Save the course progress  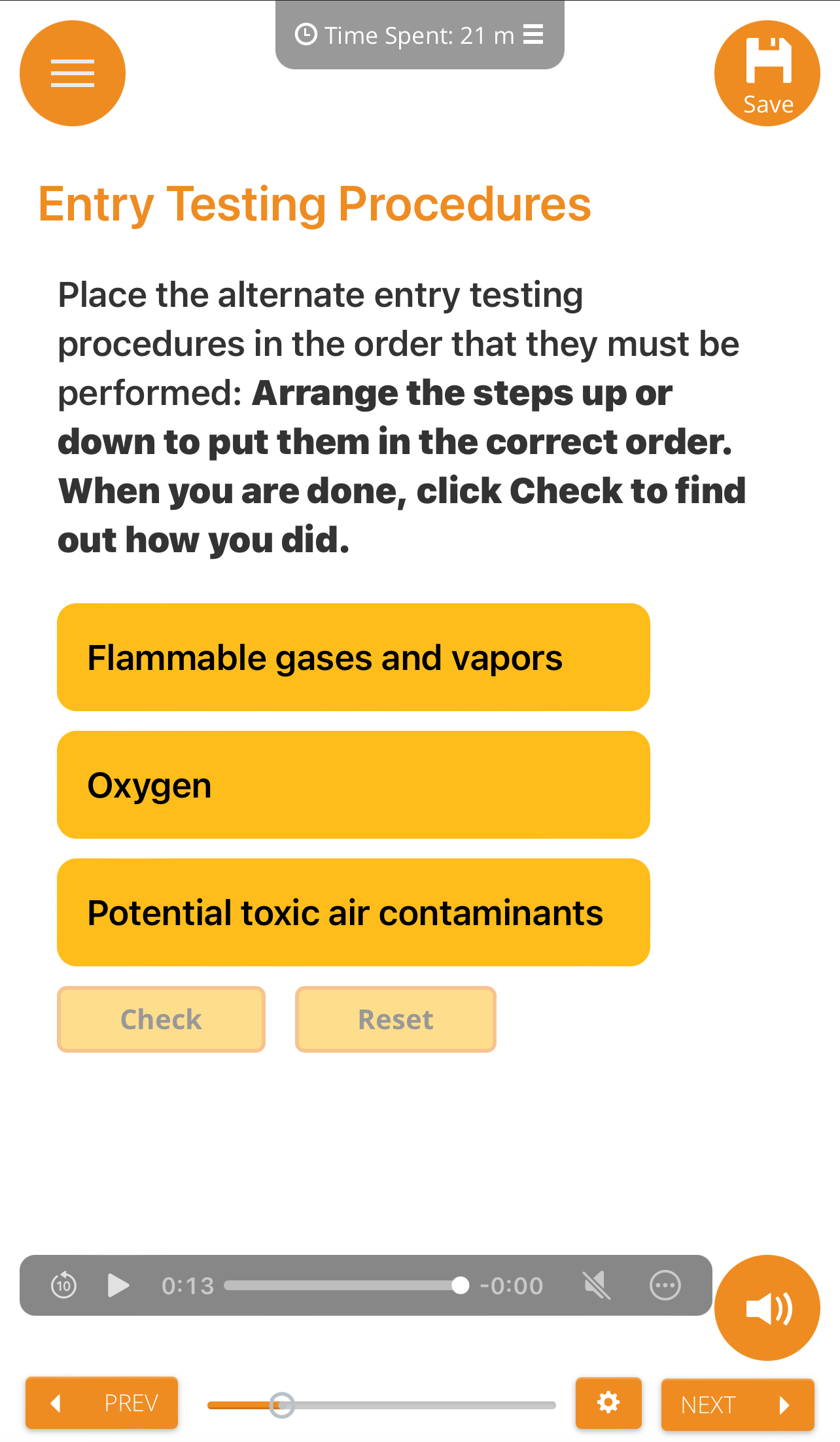point(767,73)
